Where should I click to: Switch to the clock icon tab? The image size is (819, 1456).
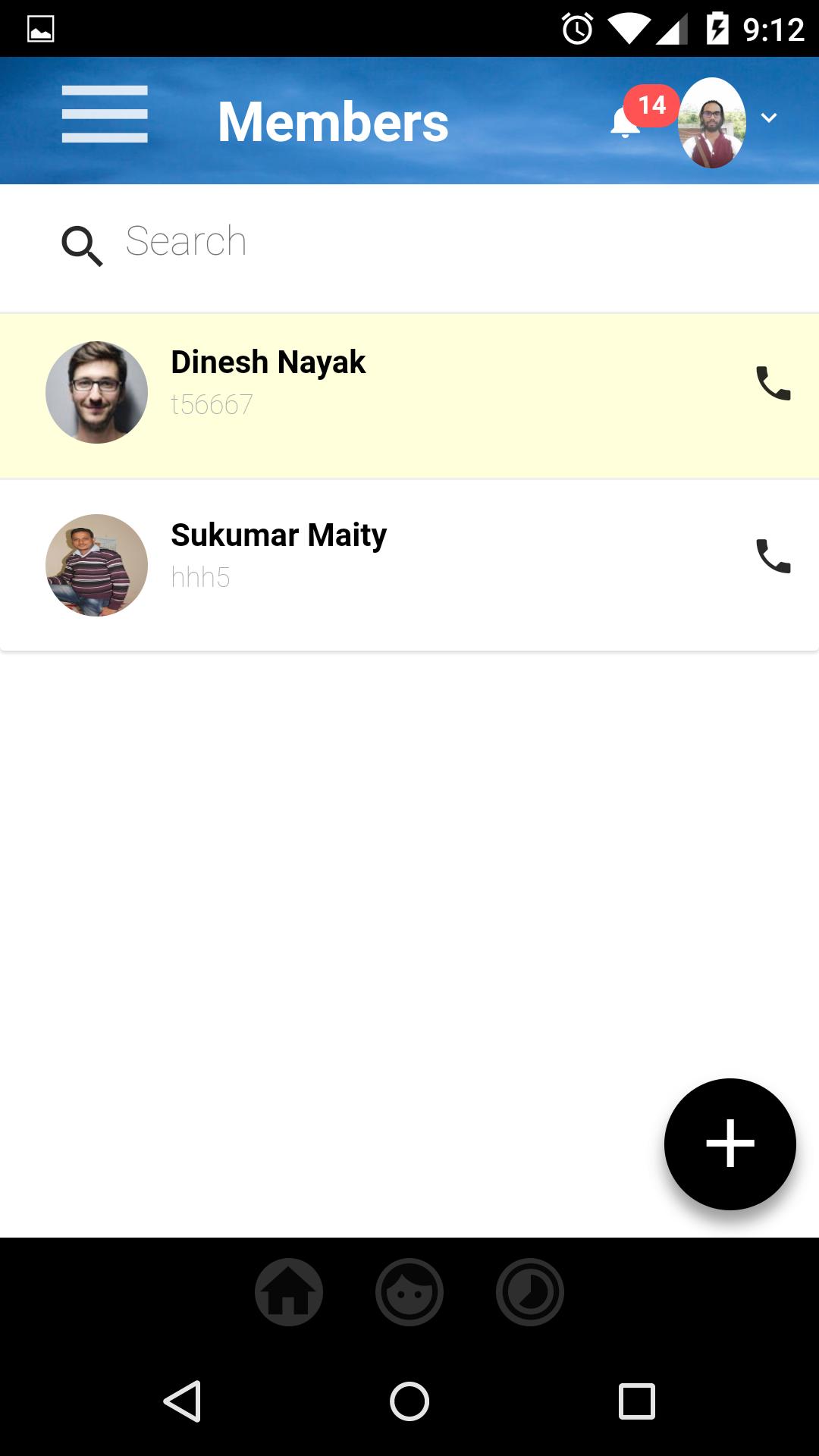530,1292
